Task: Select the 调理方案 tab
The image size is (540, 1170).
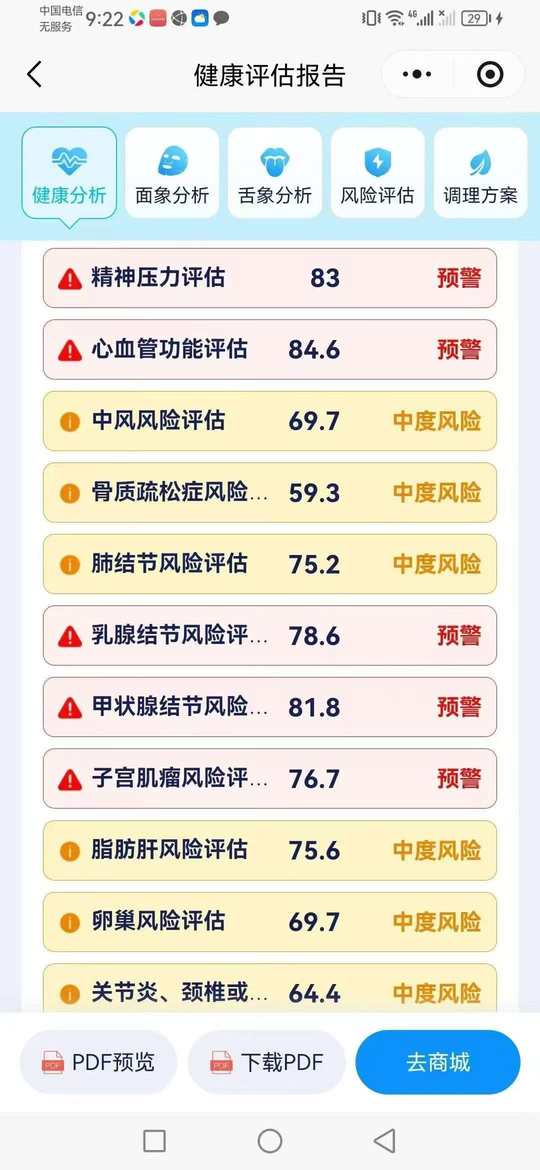Action: coord(480,173)
